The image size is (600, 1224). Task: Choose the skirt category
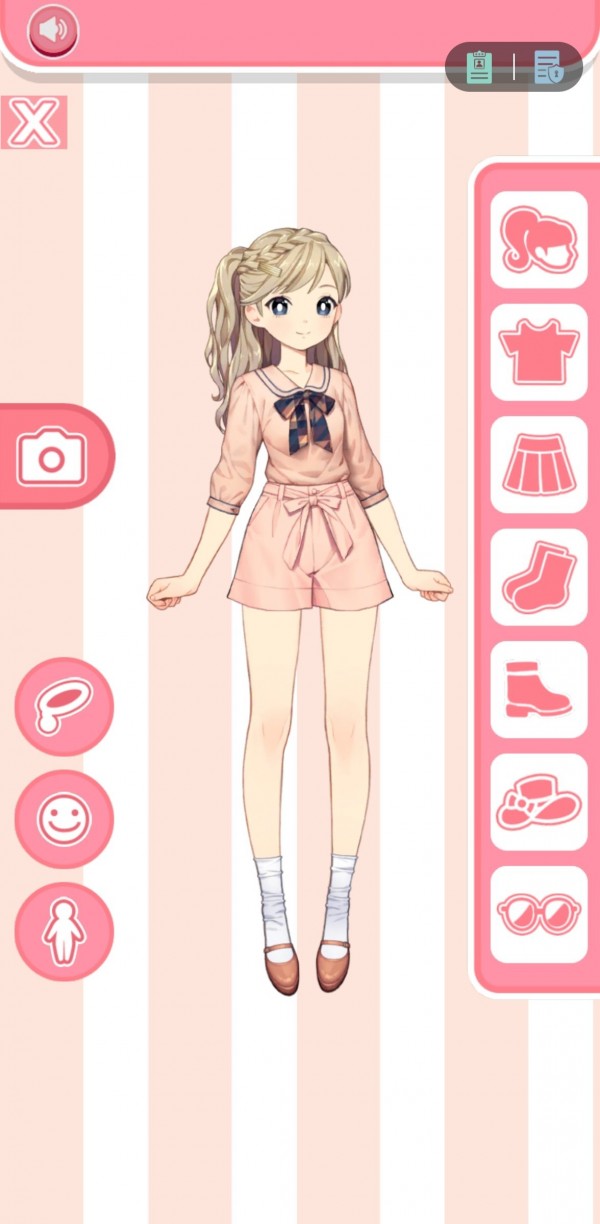[539, 466]
